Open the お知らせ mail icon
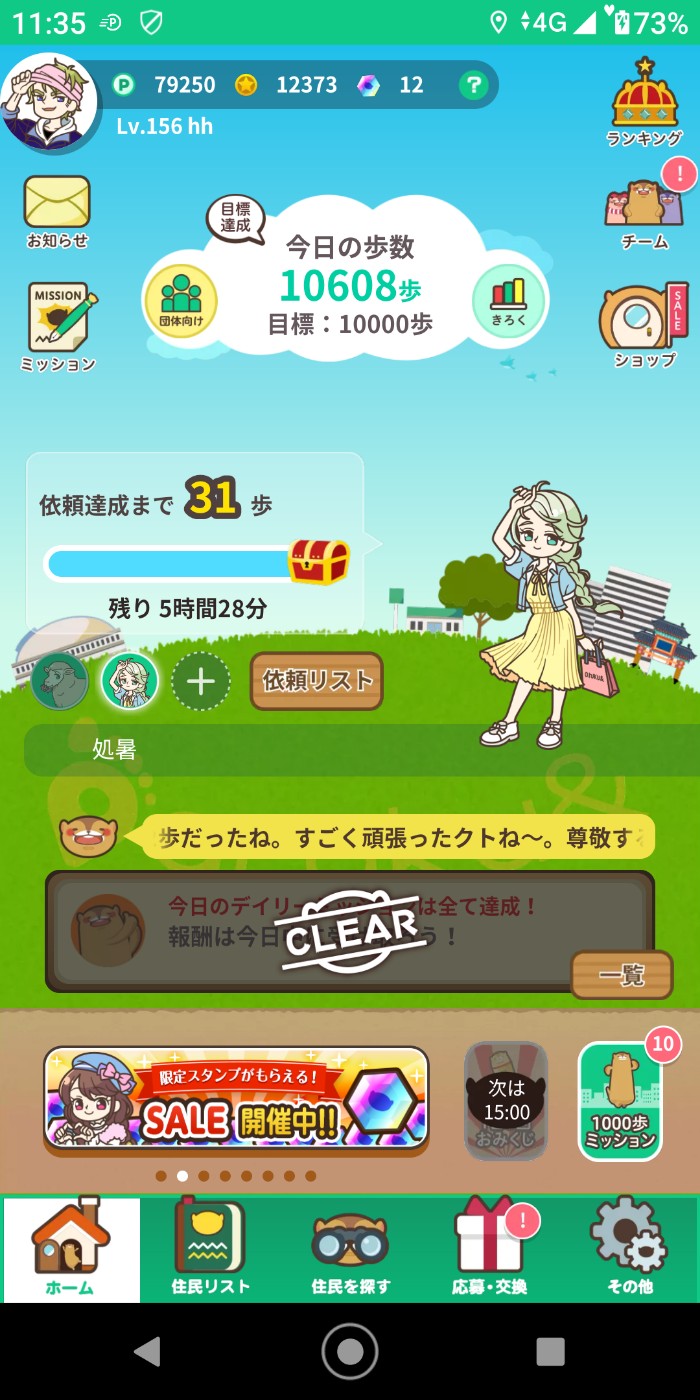The image size is (700, 1400). (57, 210)
